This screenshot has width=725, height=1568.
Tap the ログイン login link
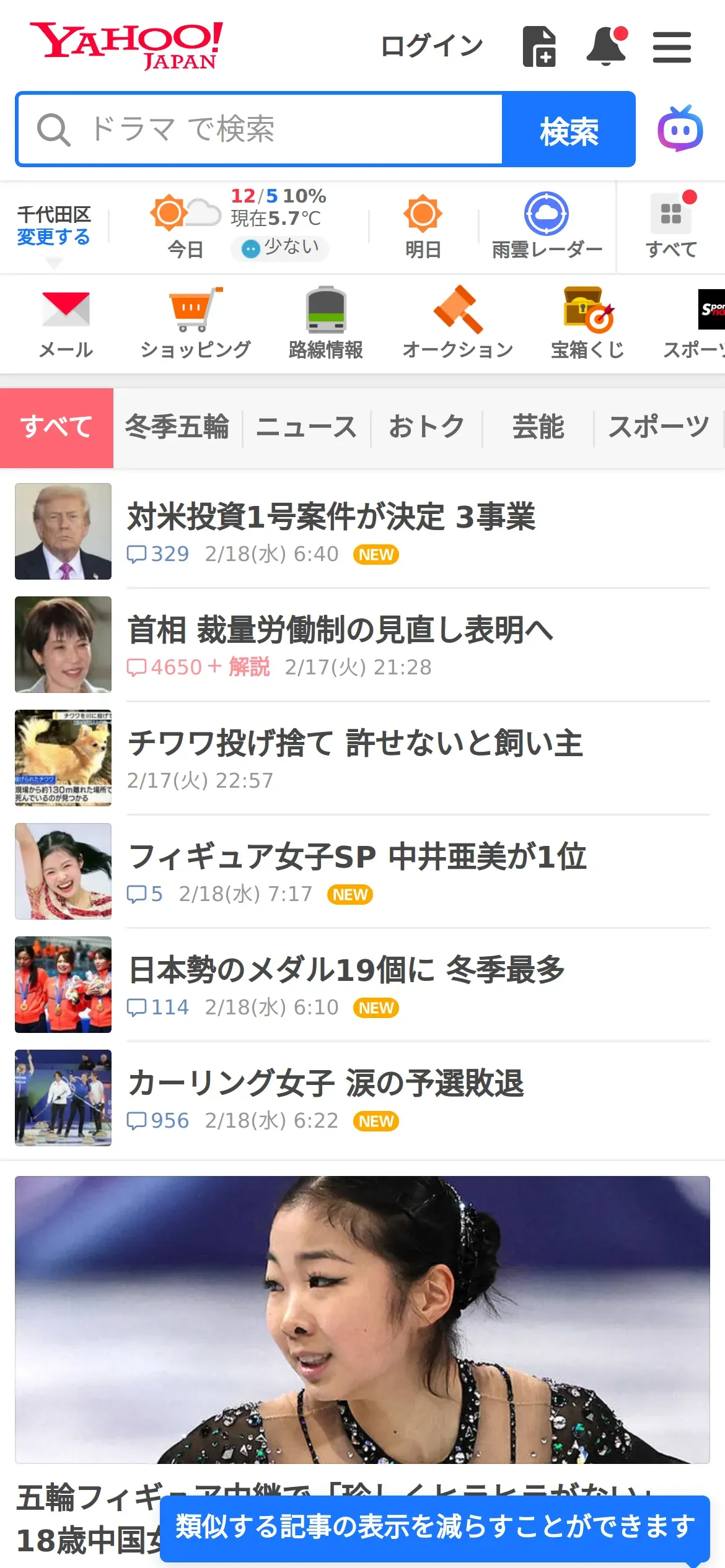point(431,46)
